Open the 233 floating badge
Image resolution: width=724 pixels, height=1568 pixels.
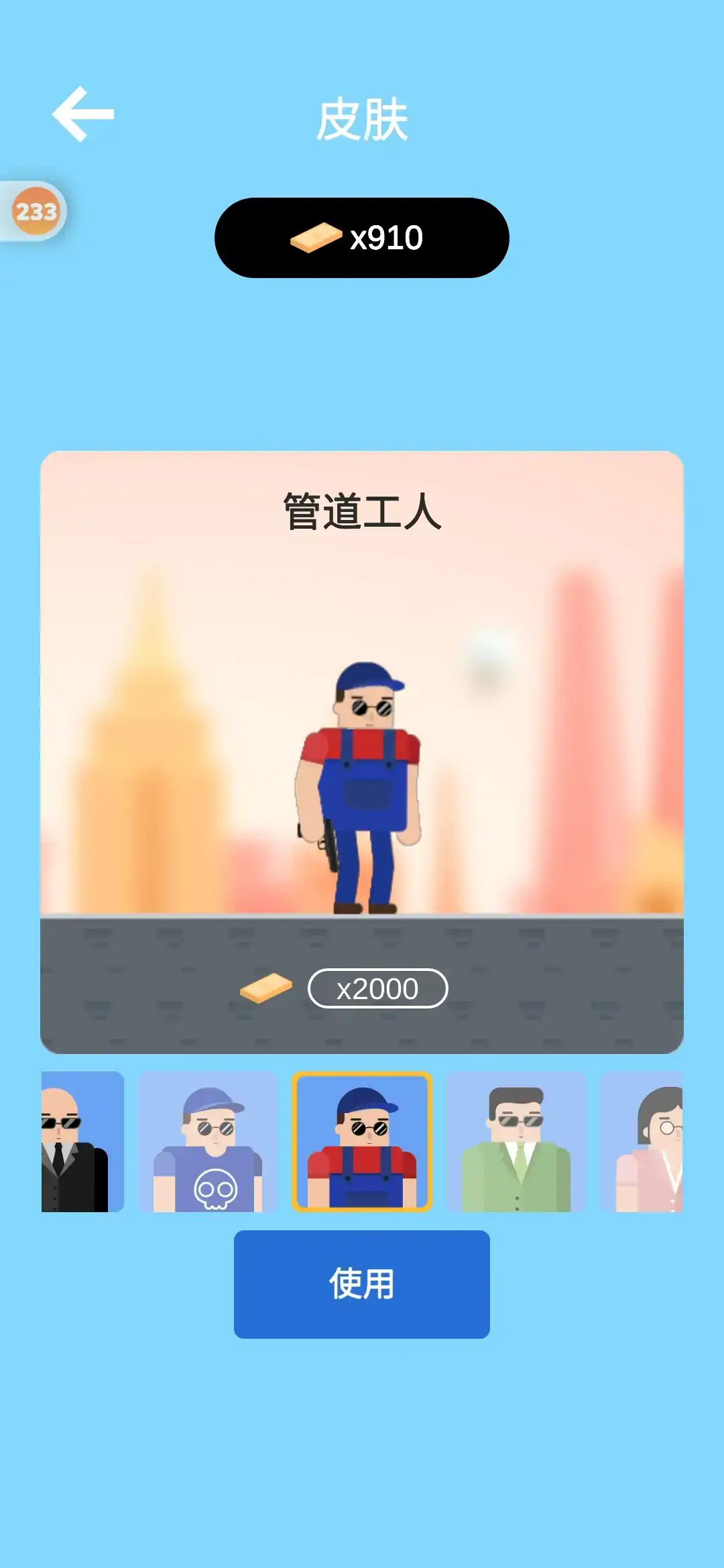click(x=36, y=212)
